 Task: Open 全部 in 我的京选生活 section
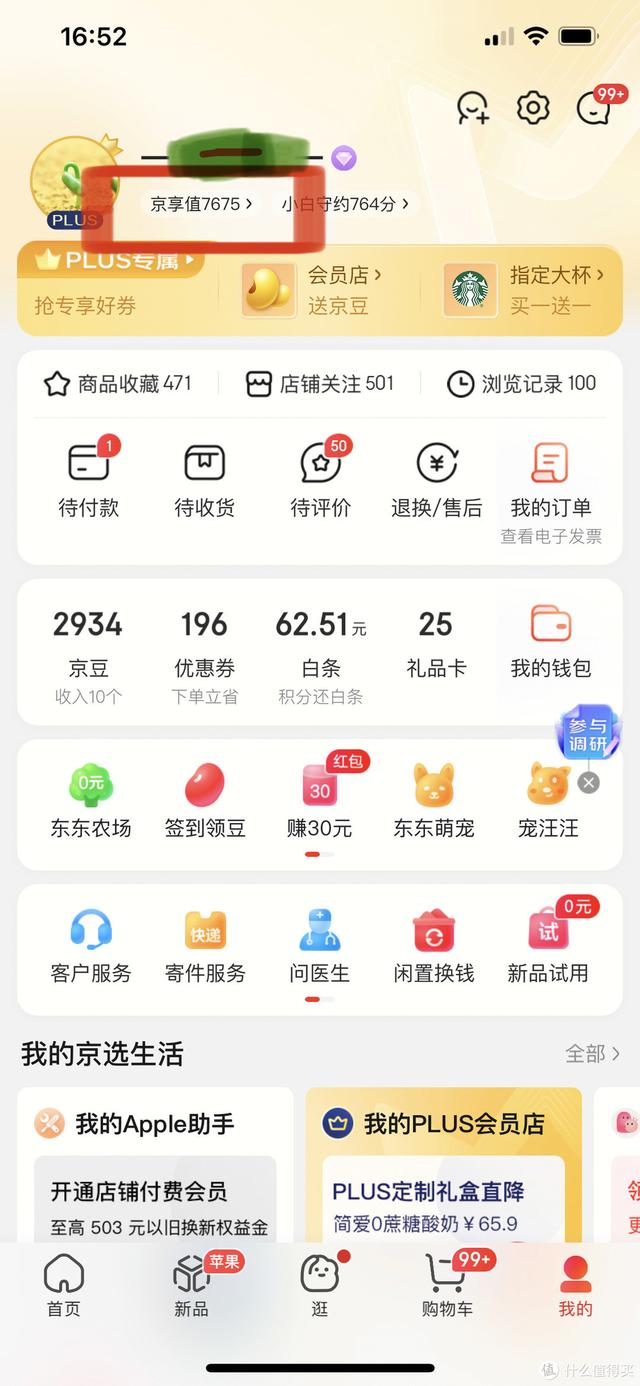point(592,1053)
